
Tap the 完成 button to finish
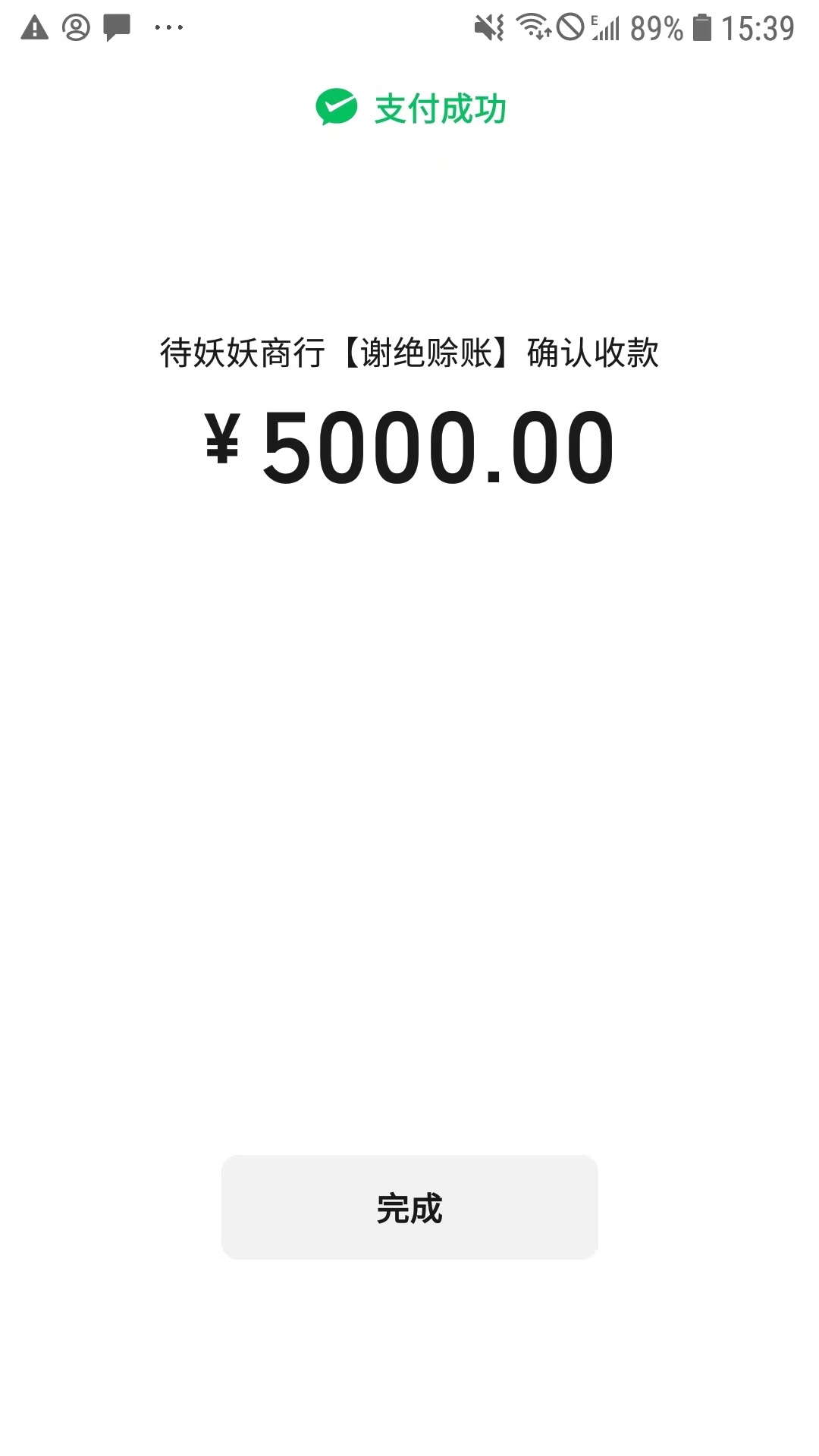[409, 1207]
